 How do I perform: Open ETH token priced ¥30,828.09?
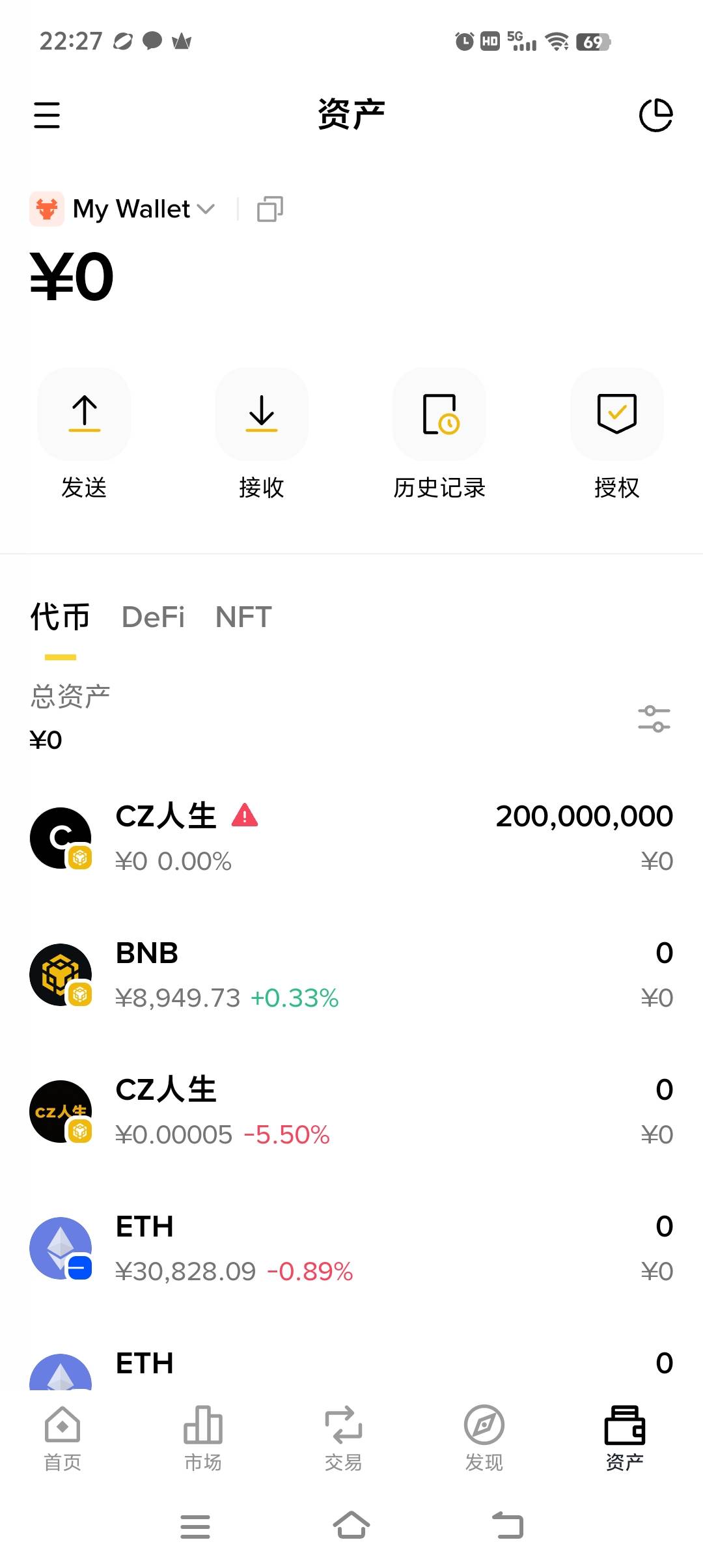[351, 1248]
